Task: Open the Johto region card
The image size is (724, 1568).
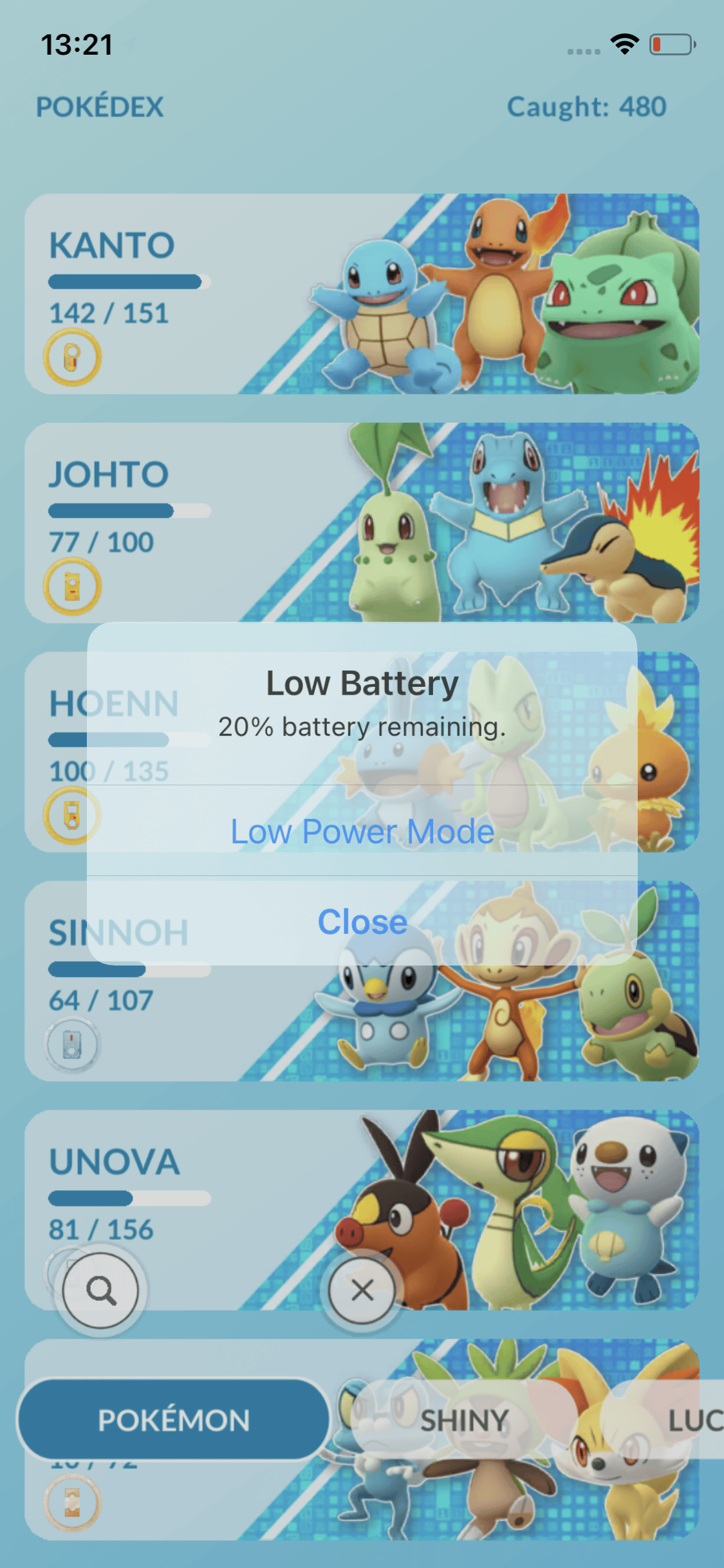Action: point(362,522)
